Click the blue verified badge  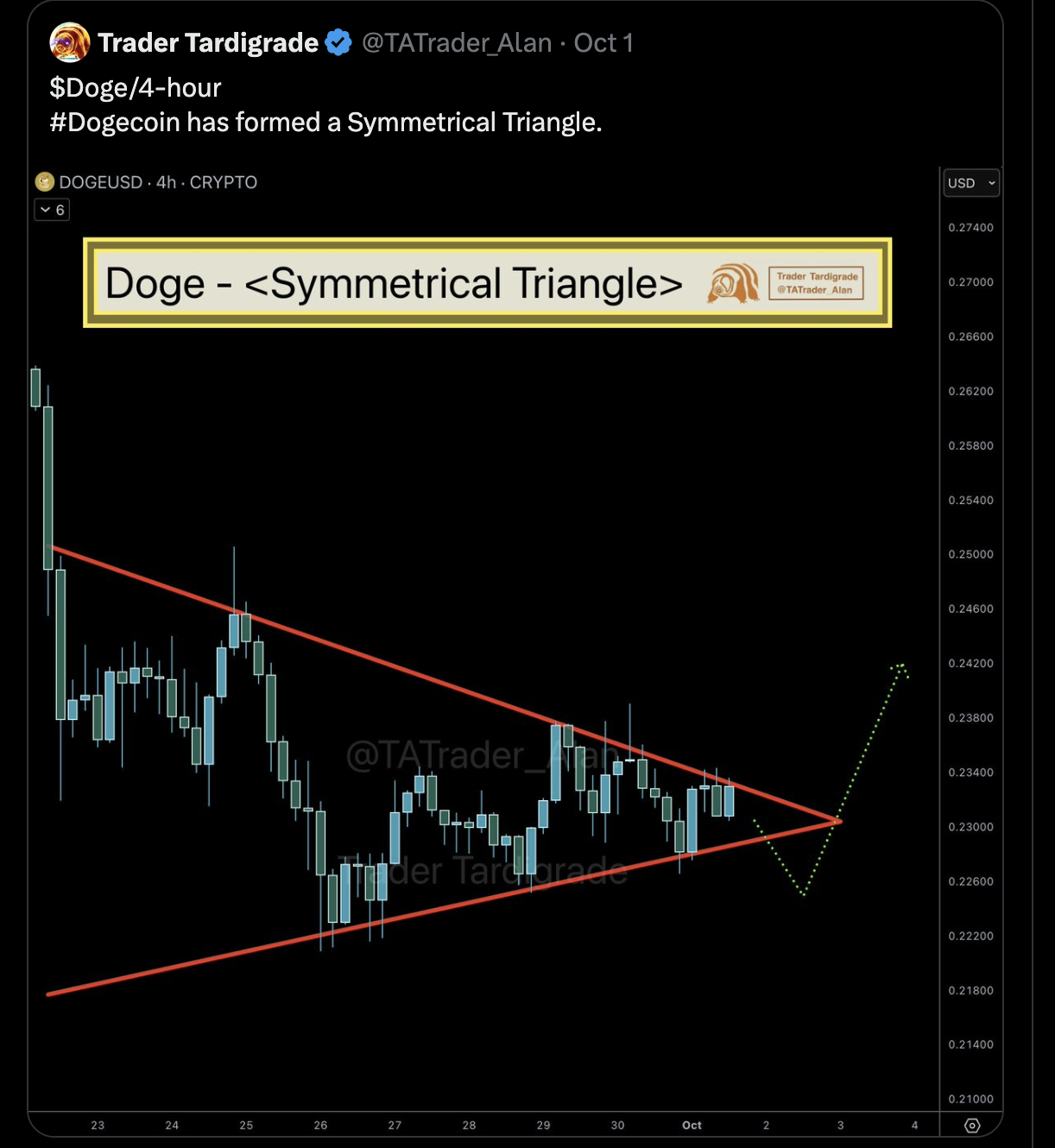(x=338, y=41)
